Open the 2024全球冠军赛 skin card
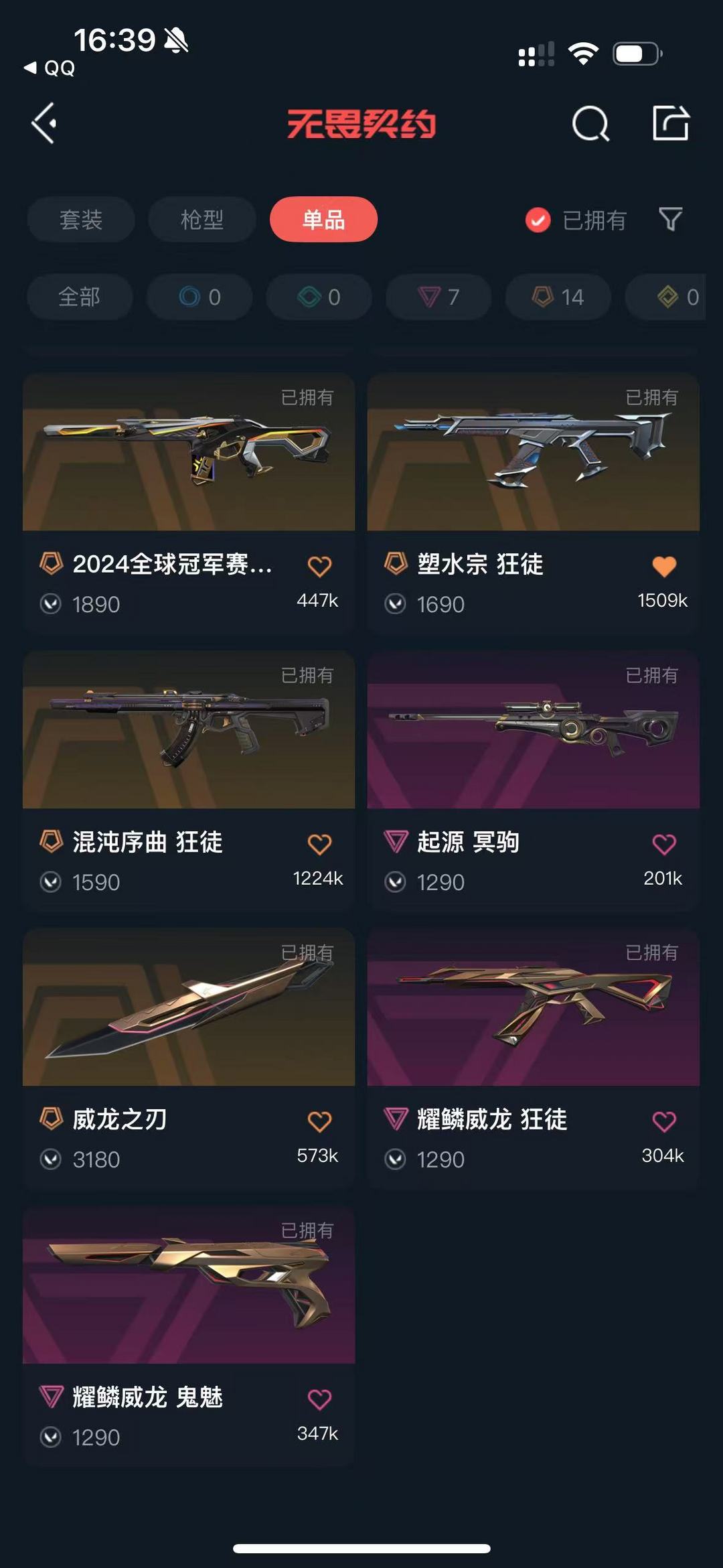 pyautogui.click(x=189, y=502)
